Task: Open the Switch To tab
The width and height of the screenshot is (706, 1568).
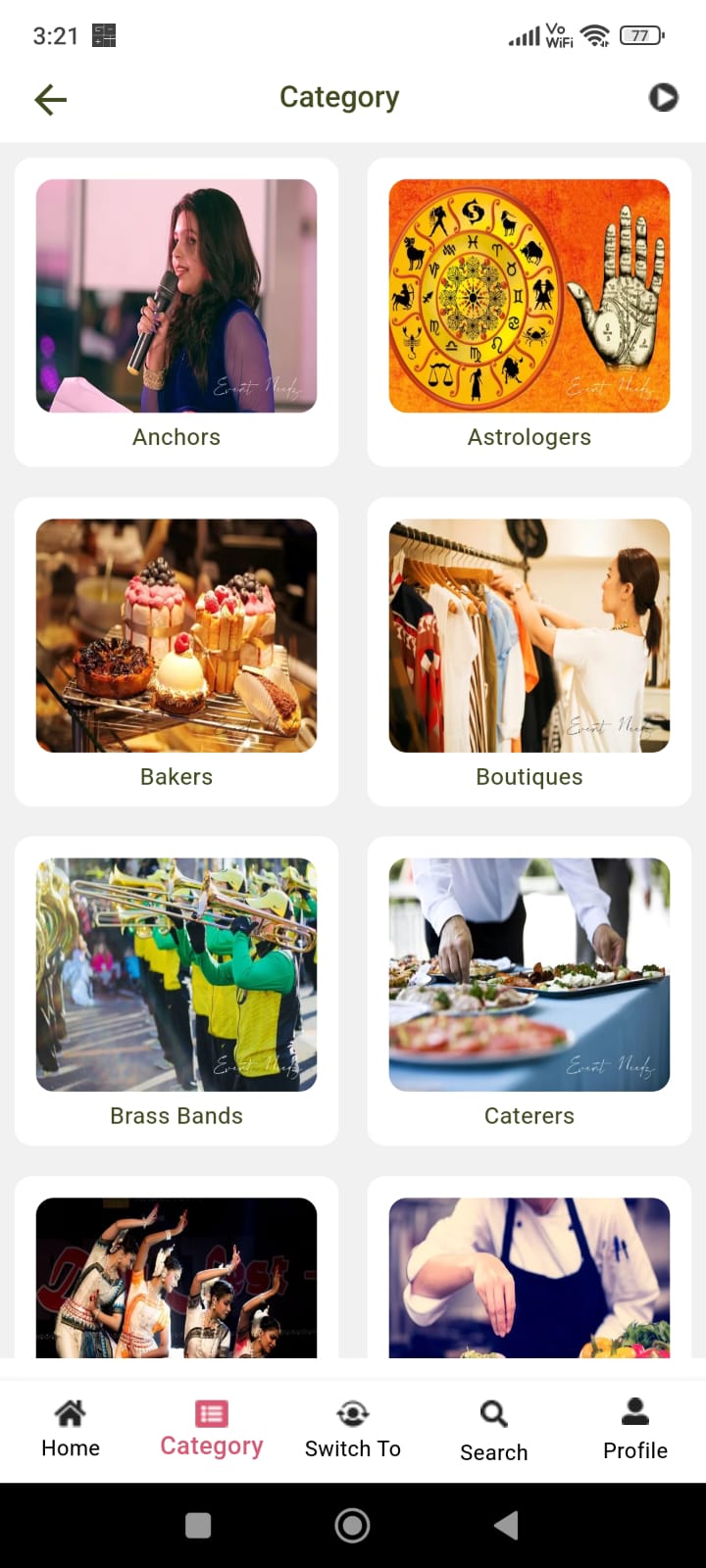Action: (x=353, y=1429)
